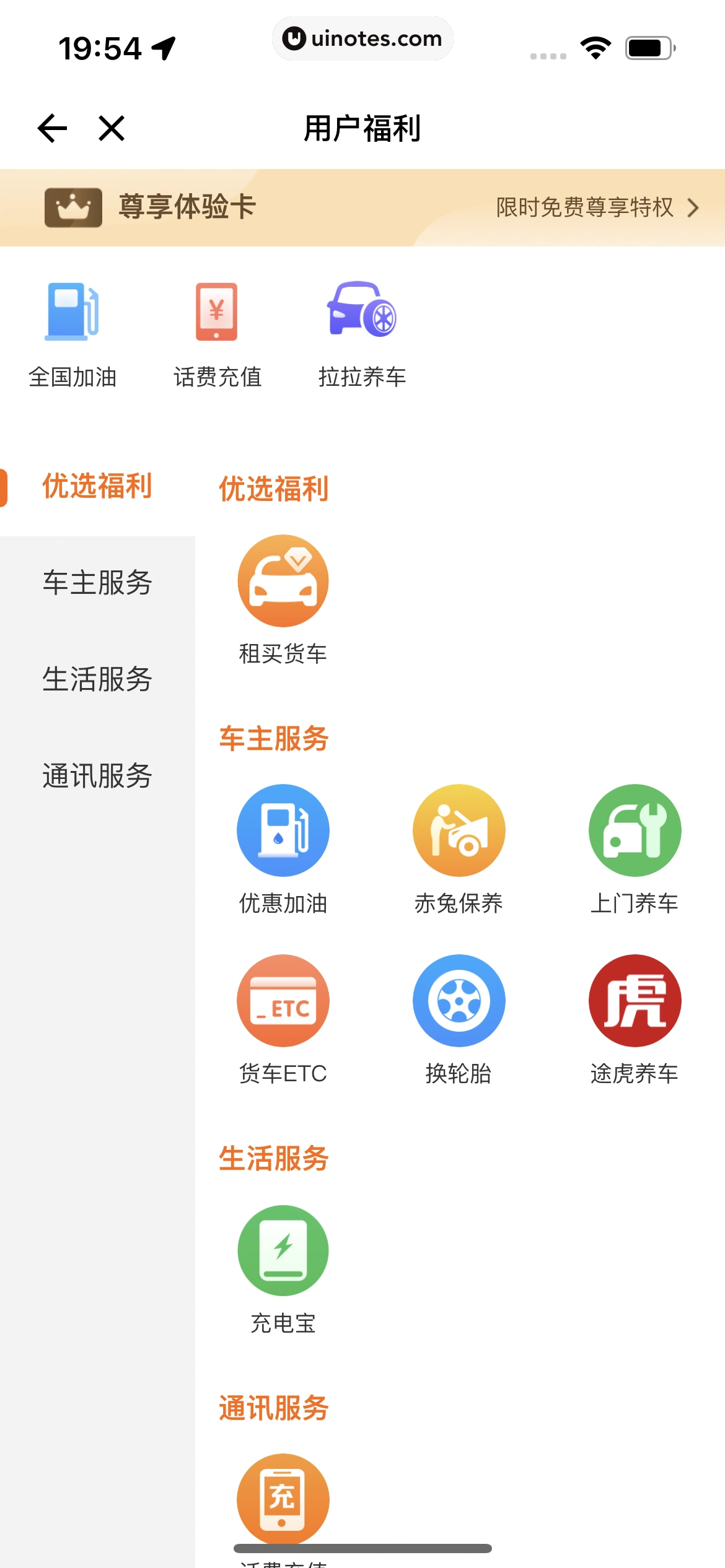Open the 充电宝 power bank icon
Image resolution: width=725 pixels, height=1568 pixels.
283,1251
